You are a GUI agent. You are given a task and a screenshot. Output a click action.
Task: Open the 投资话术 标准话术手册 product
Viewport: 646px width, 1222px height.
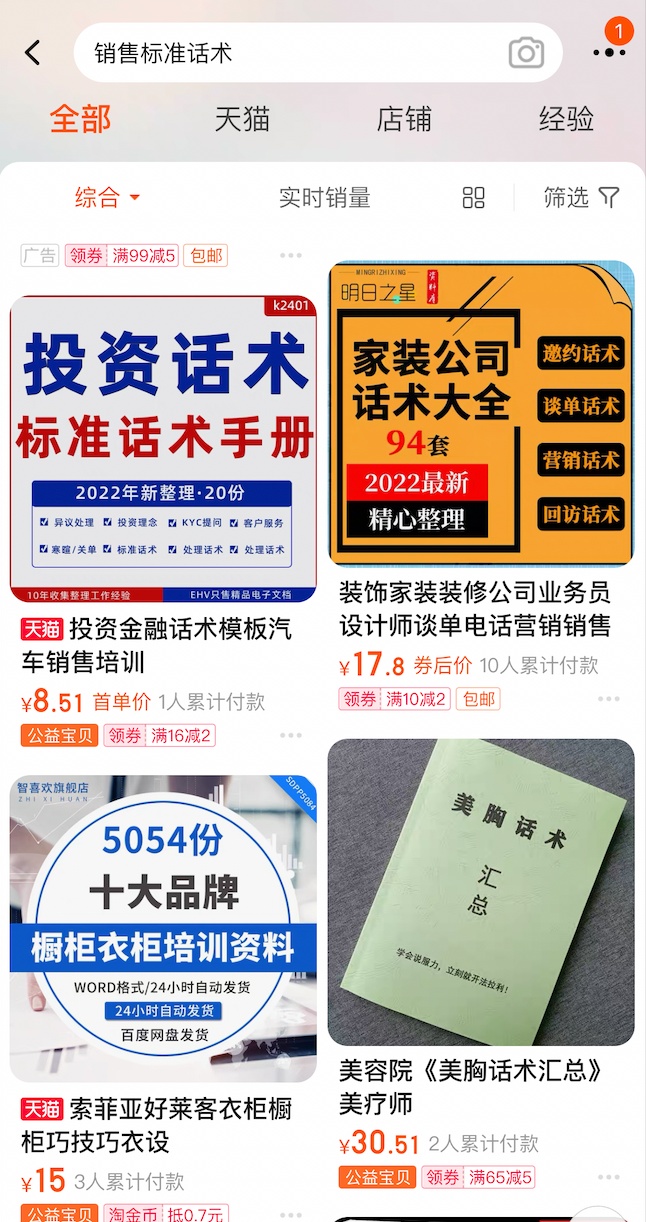[x=163, y=449]
